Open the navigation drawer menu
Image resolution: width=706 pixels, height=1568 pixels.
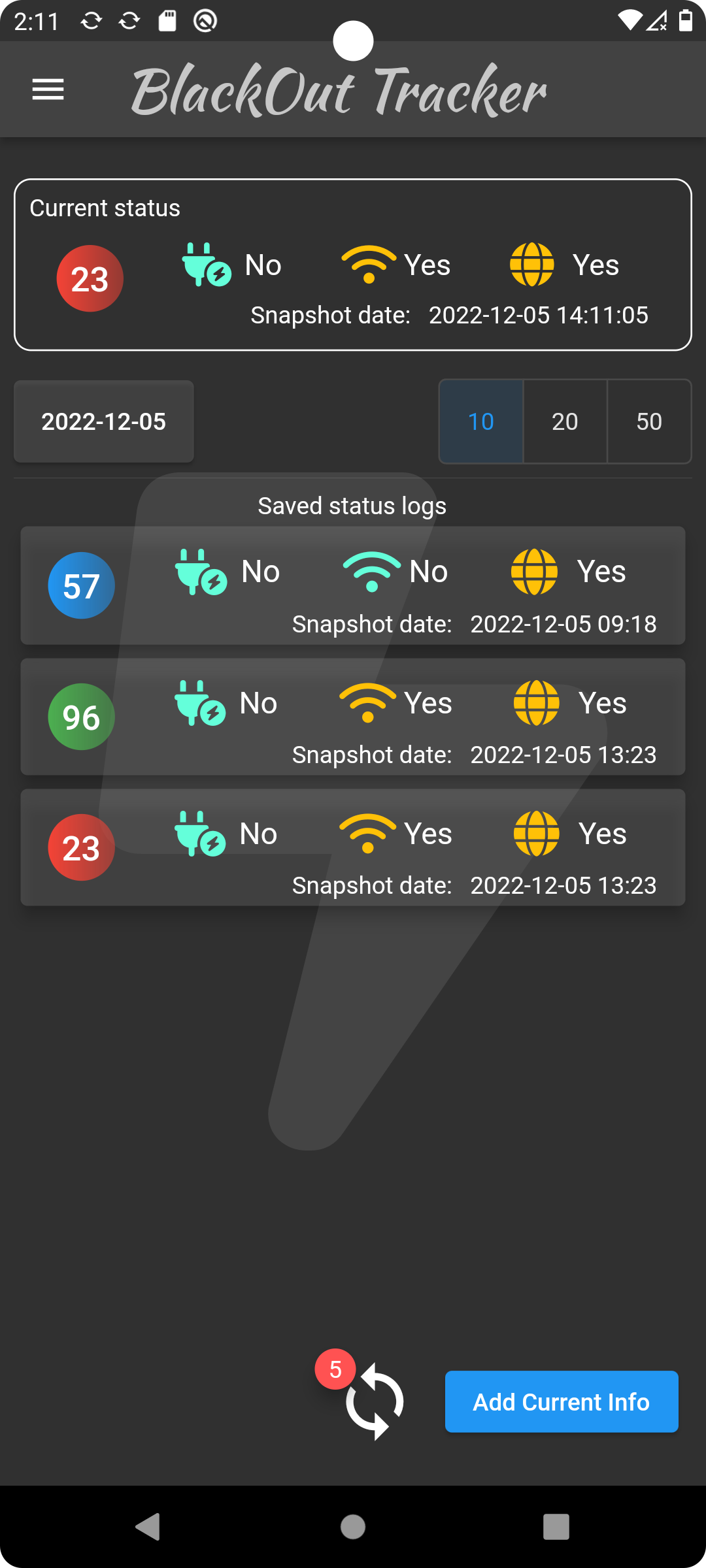(47, 90)
